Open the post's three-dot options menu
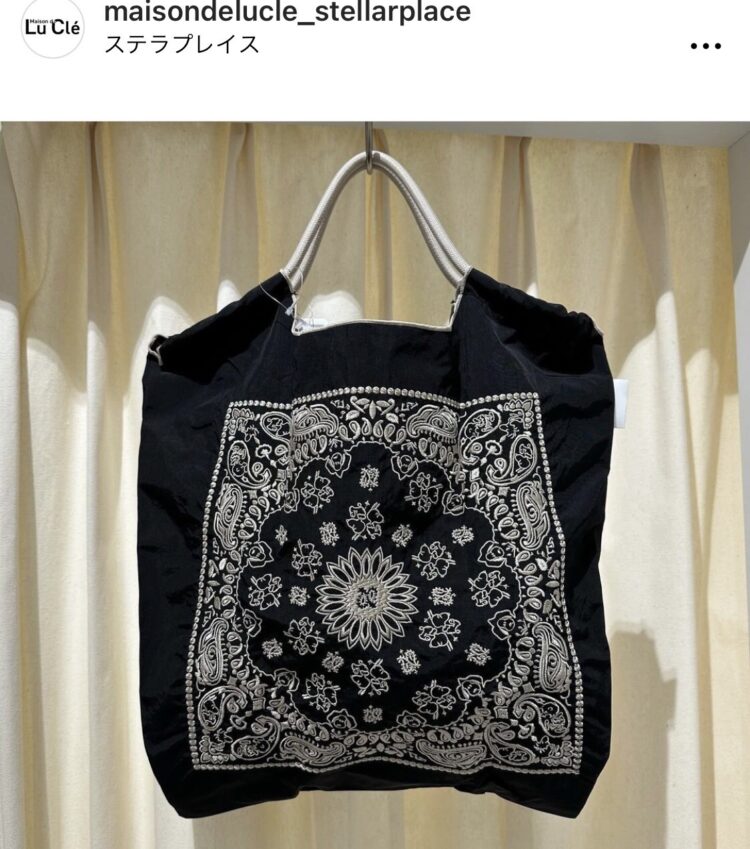The width and height of the screenshot is (750, 849). click(x=705, y=46)
